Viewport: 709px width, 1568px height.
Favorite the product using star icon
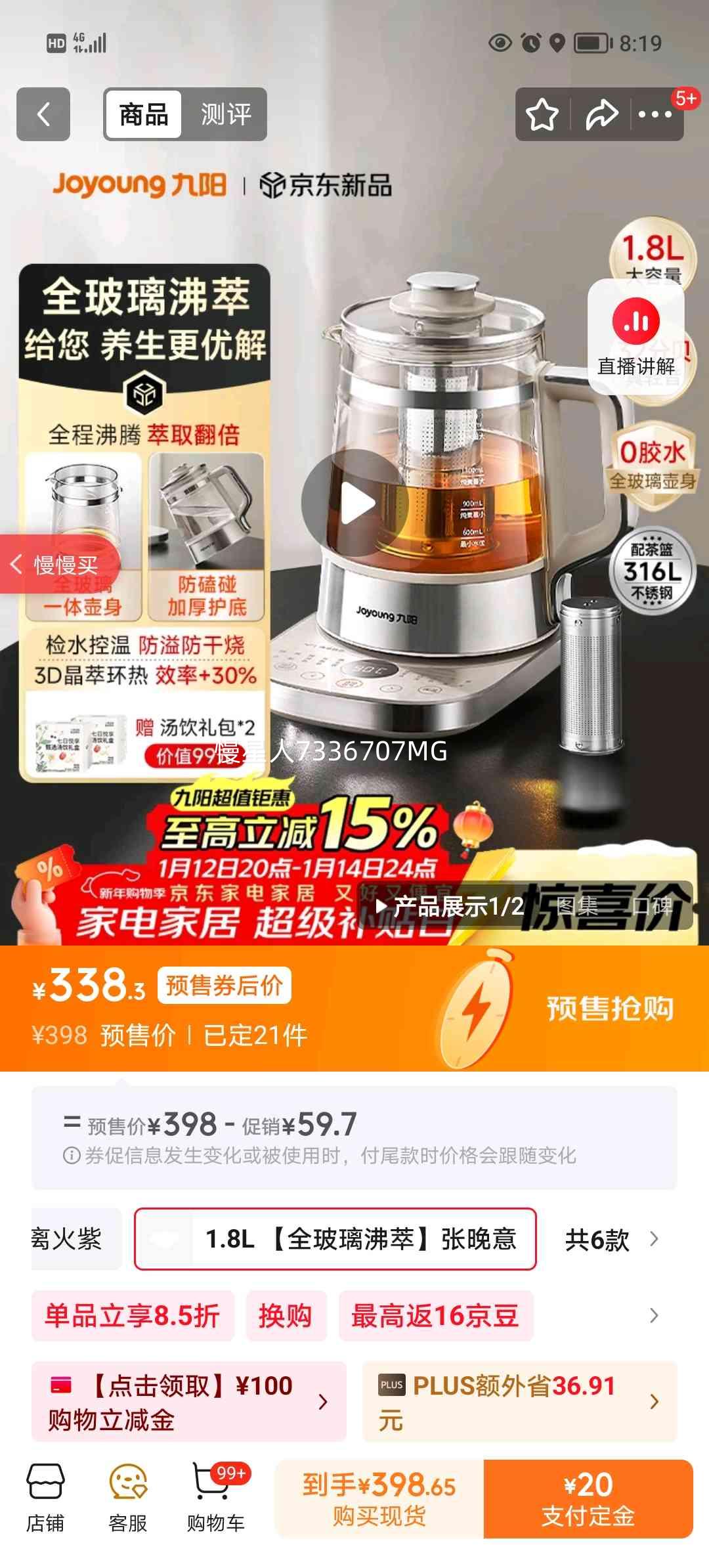[542, 114]
